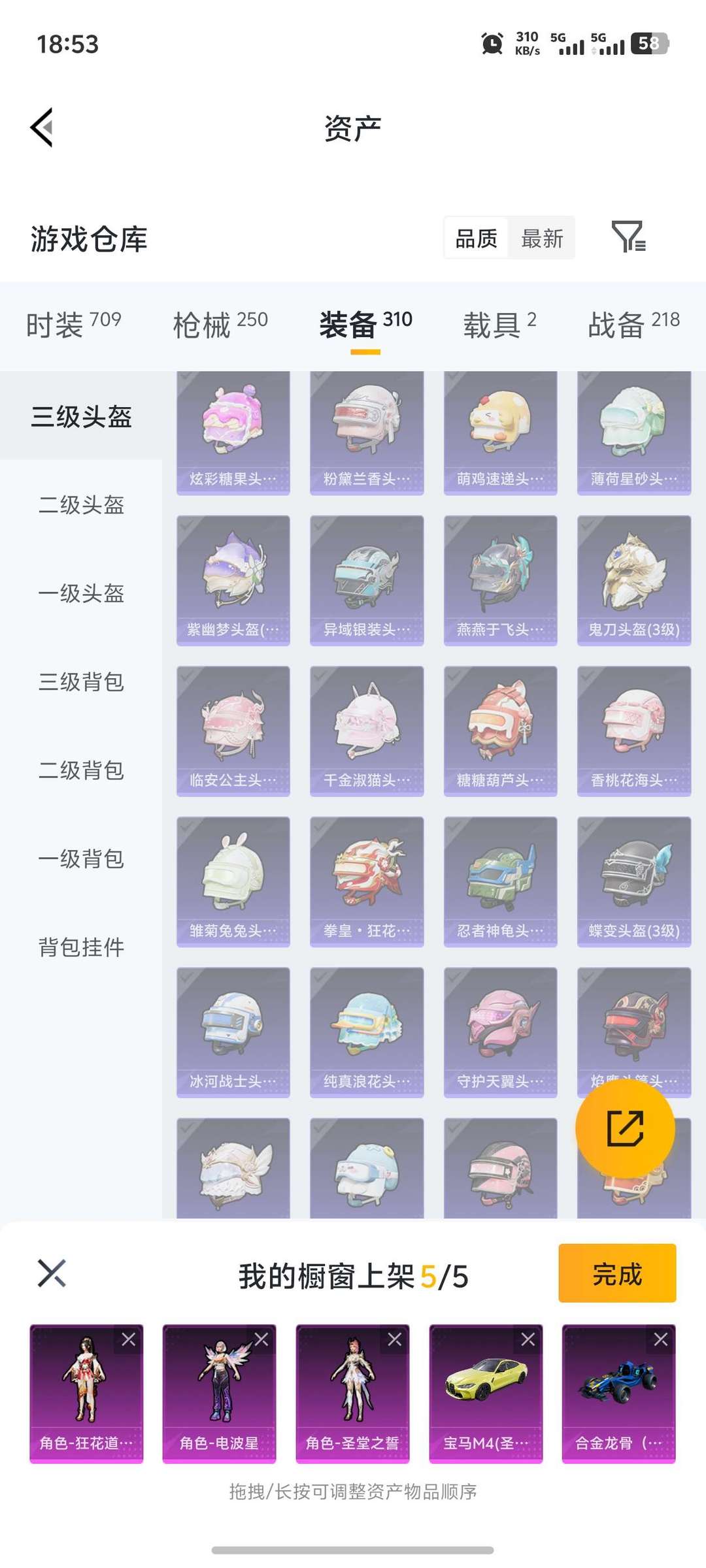Image resolution: width=706 pixels, height=1568 pixels.
Task: Switch to the 战备 tab
Action: (633, 325)
